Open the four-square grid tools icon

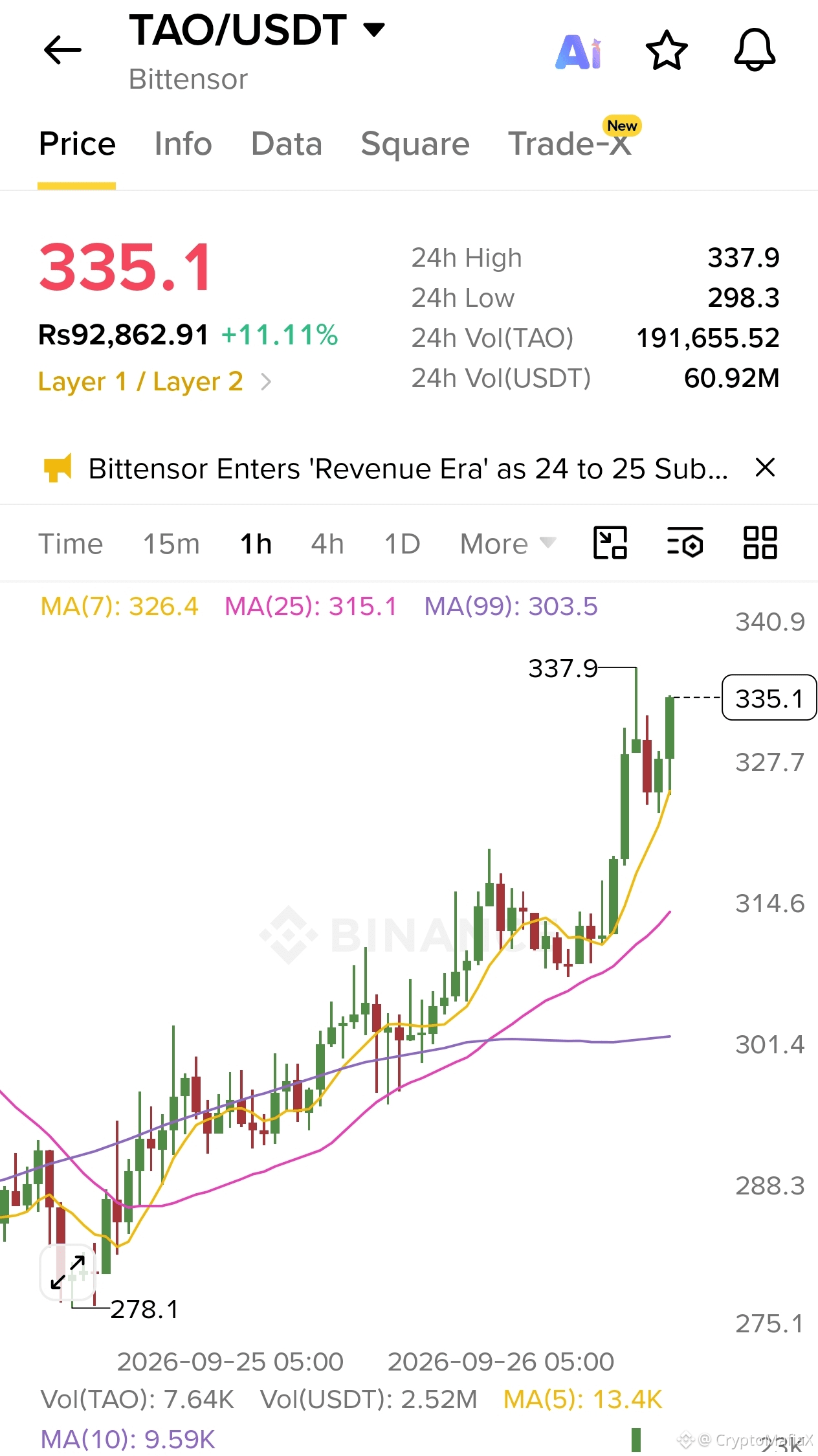tap(760, 543)
